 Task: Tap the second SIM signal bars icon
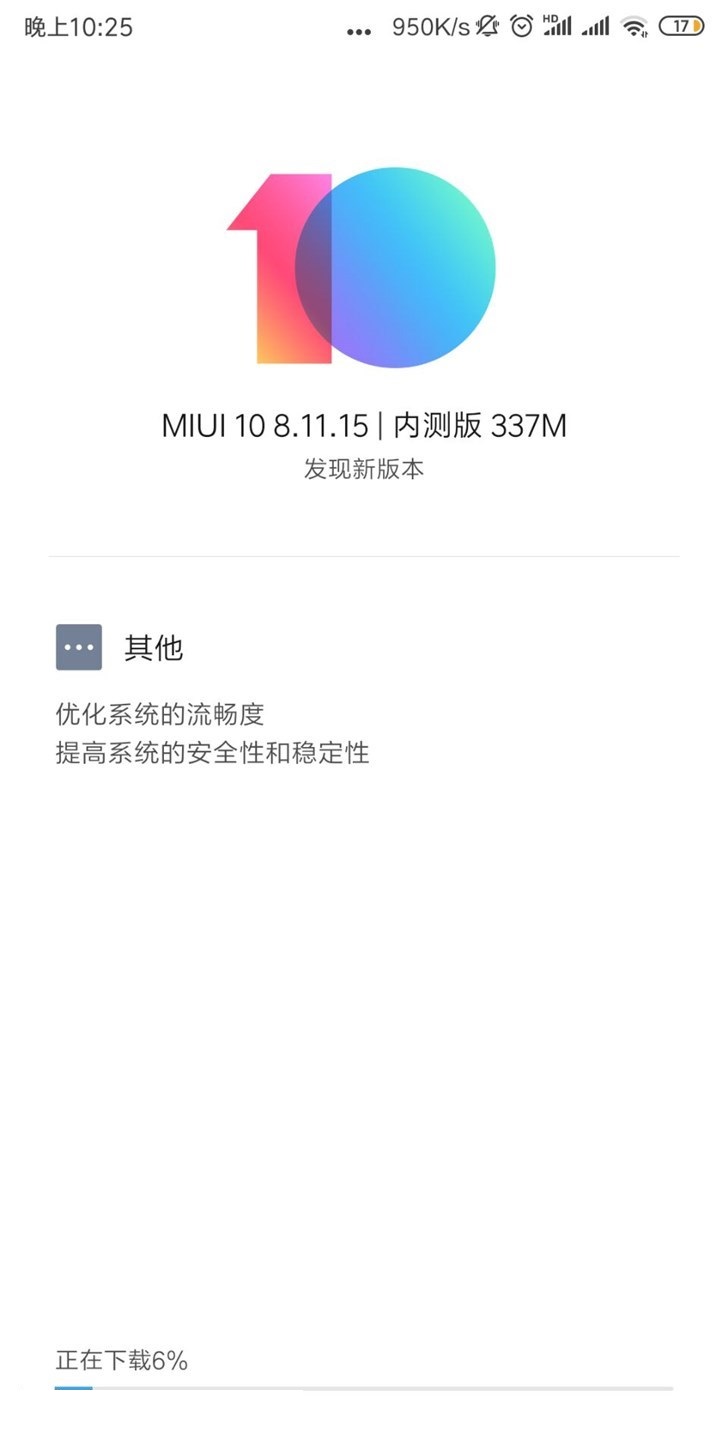point(597,27)
